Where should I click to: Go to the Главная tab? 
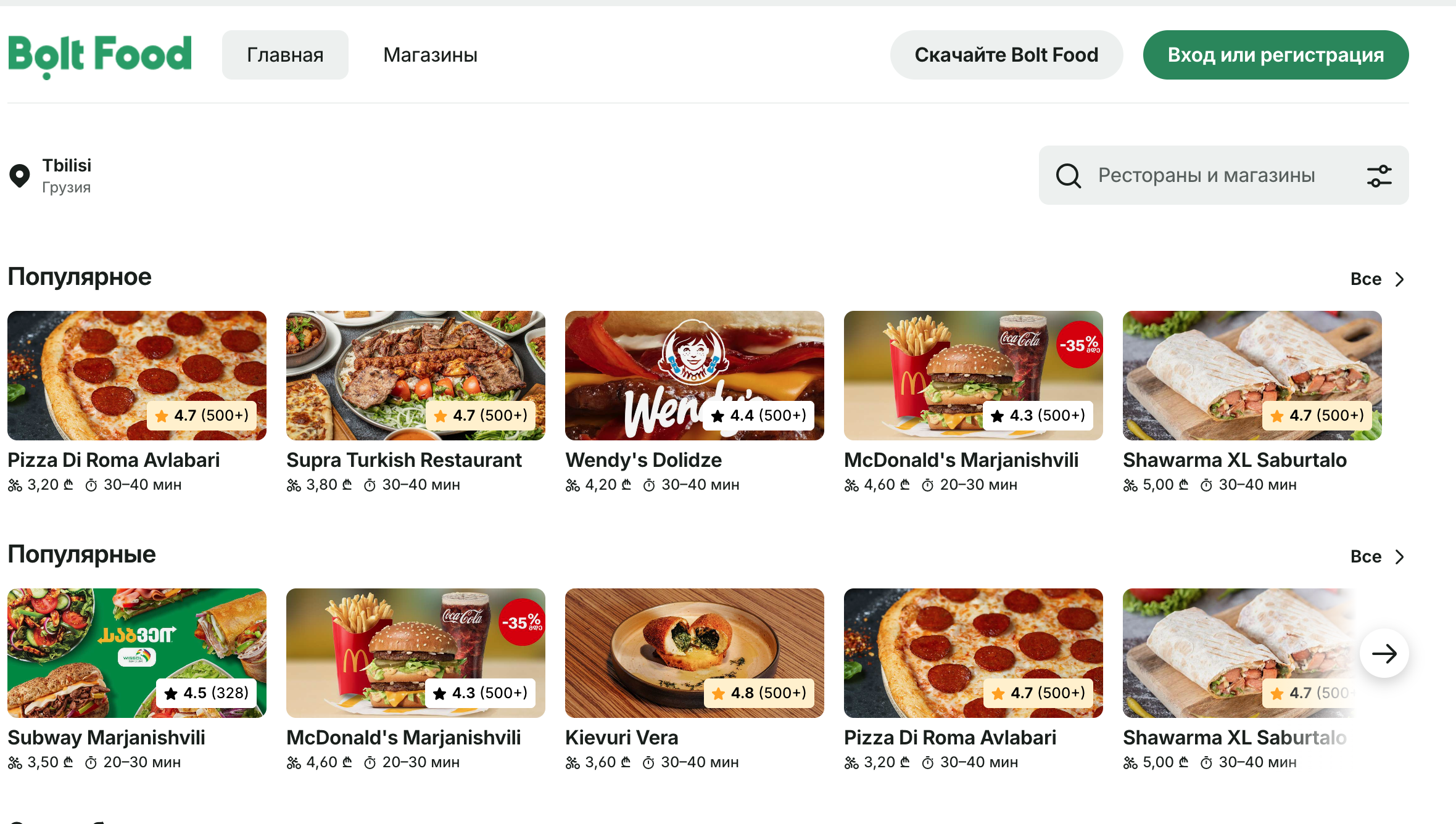pyautogui.click(x=285, y=55)
